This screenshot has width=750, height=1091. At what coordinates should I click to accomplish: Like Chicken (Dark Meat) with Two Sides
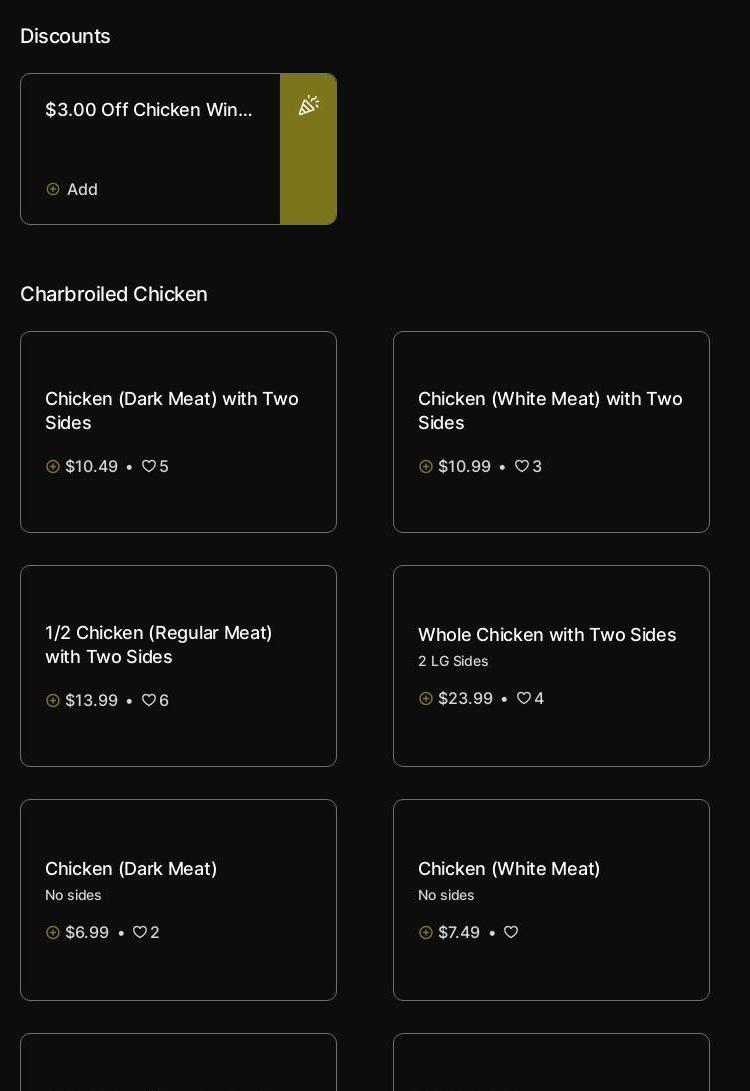click(x=149, y=466)
